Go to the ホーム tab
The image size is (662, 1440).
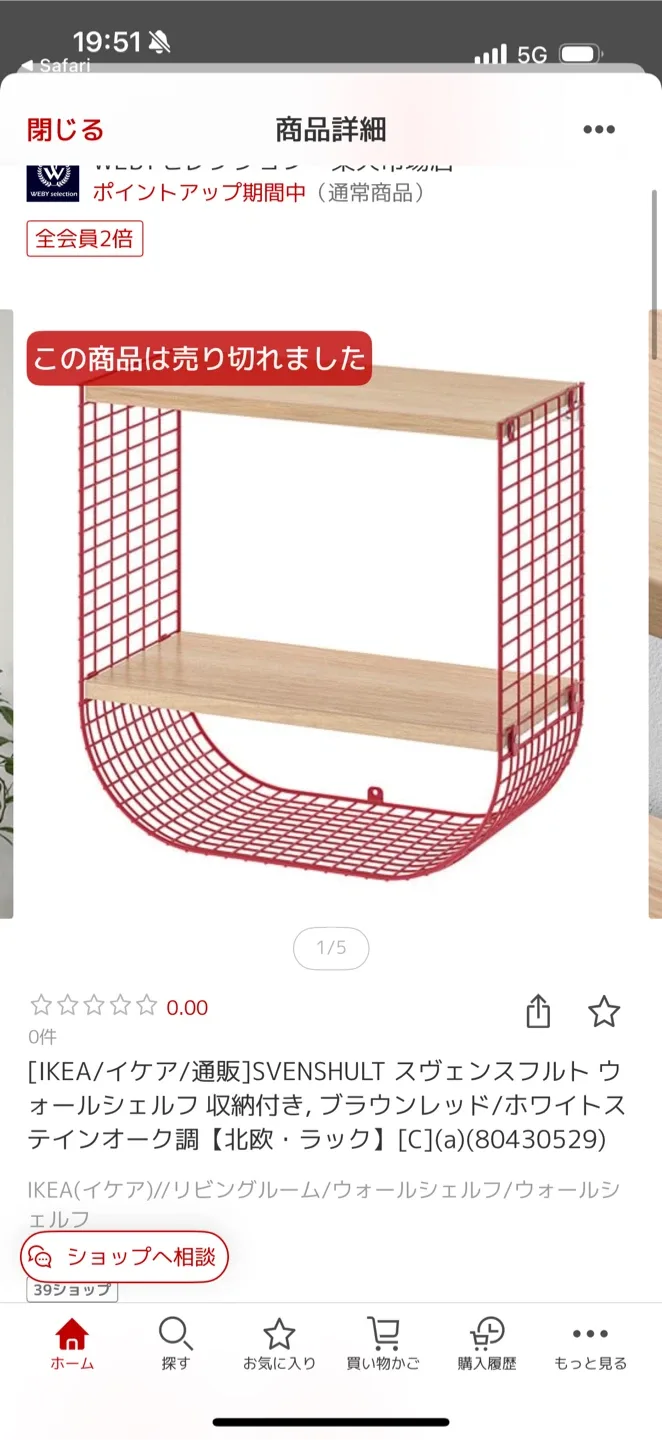(72, 1344)
